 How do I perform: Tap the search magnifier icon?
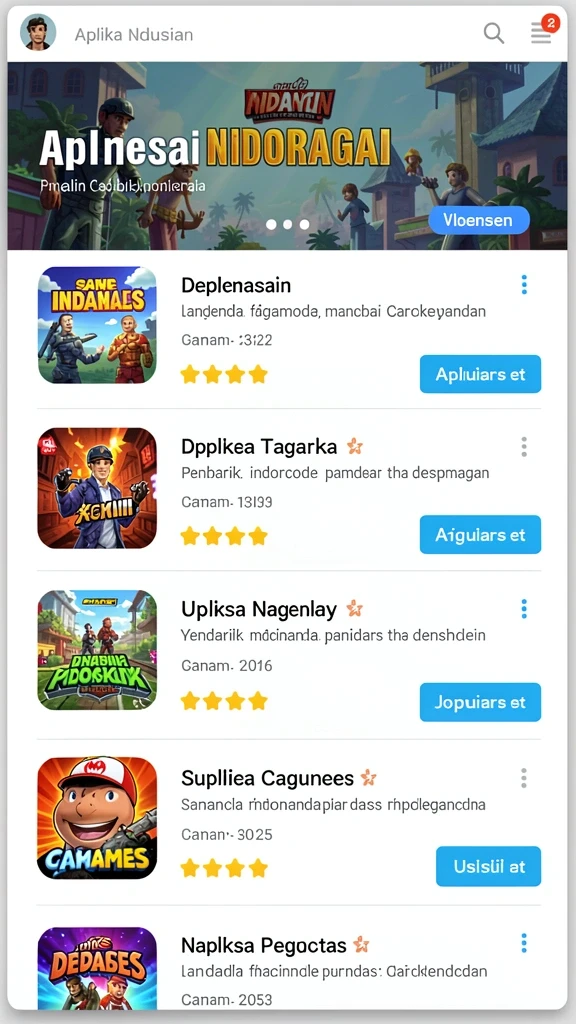[494, 33]
